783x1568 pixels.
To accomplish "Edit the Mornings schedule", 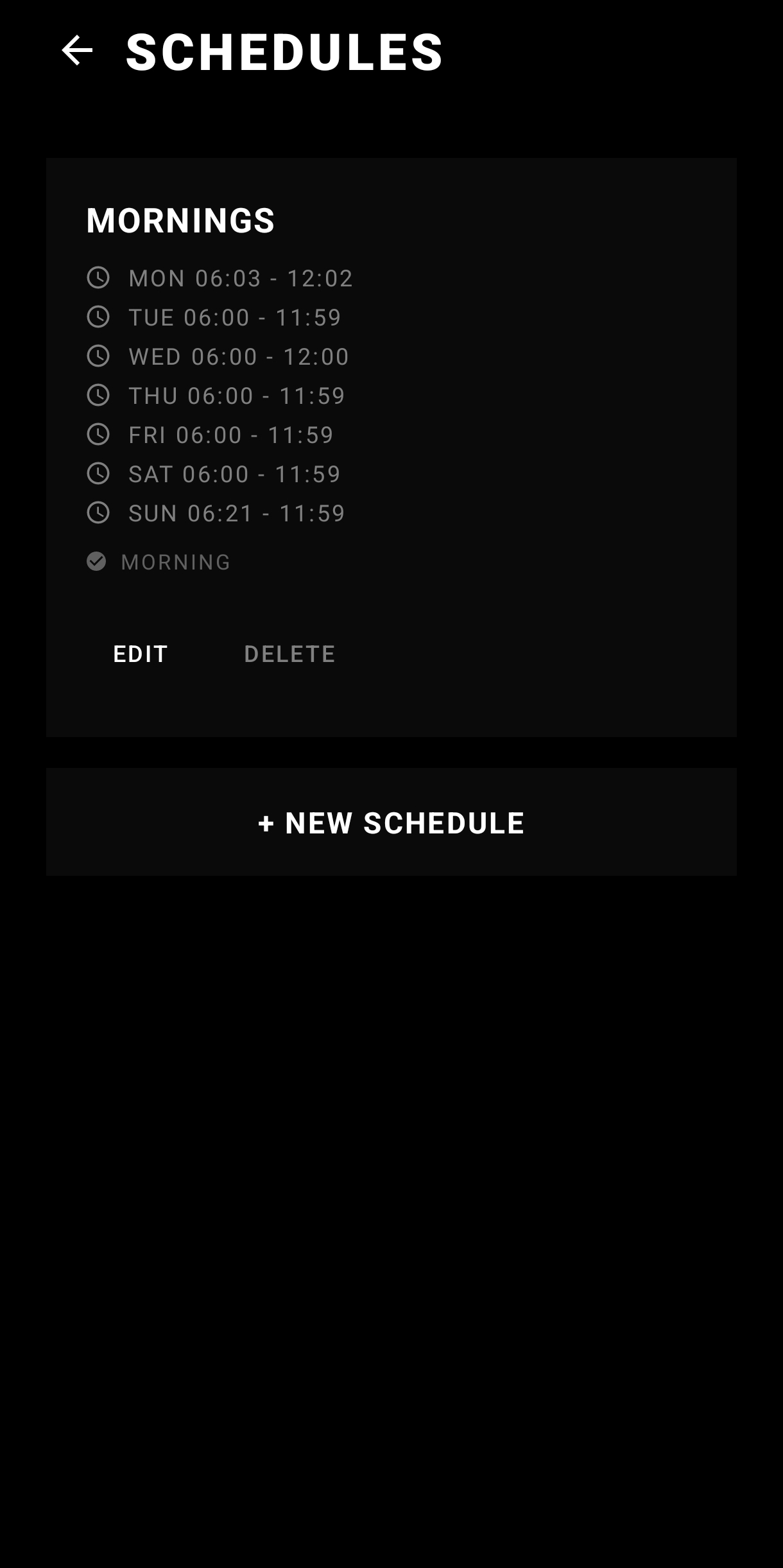I will pyautogui.click(x=141, y=654).
